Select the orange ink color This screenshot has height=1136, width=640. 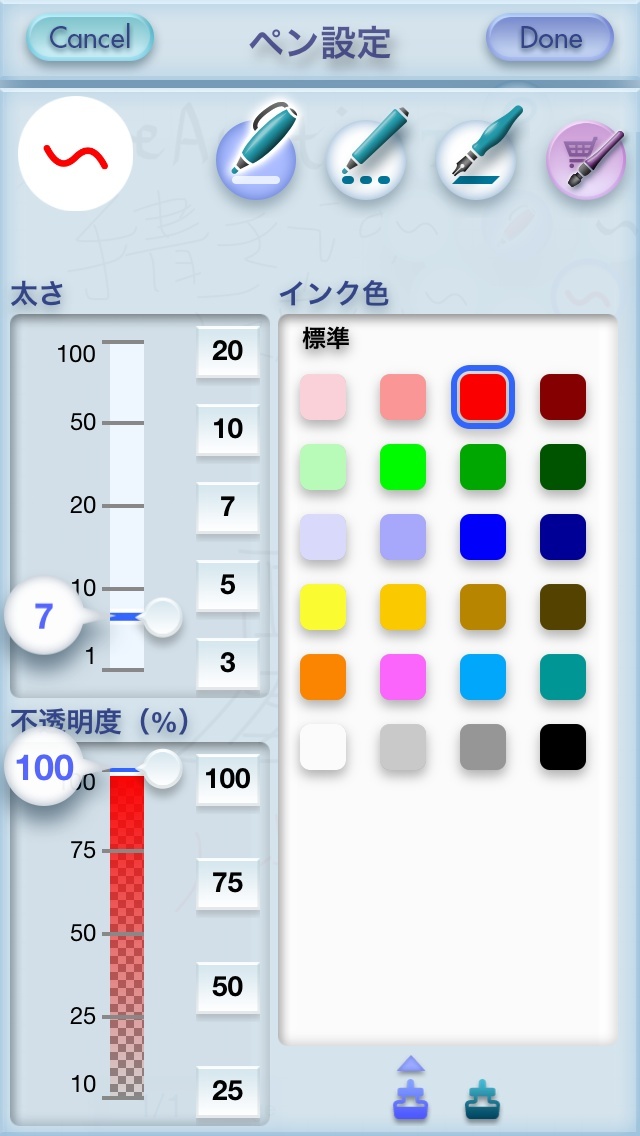(323, 677)
